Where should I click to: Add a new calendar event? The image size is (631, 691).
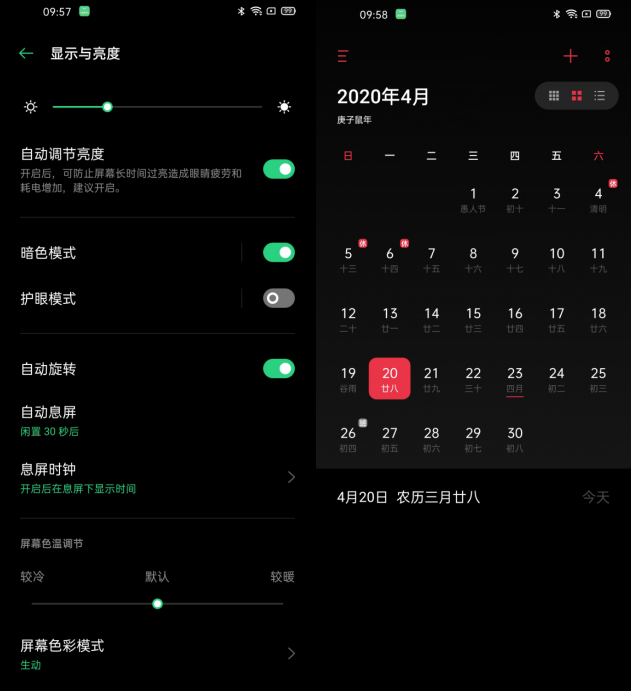pos(570,56)
